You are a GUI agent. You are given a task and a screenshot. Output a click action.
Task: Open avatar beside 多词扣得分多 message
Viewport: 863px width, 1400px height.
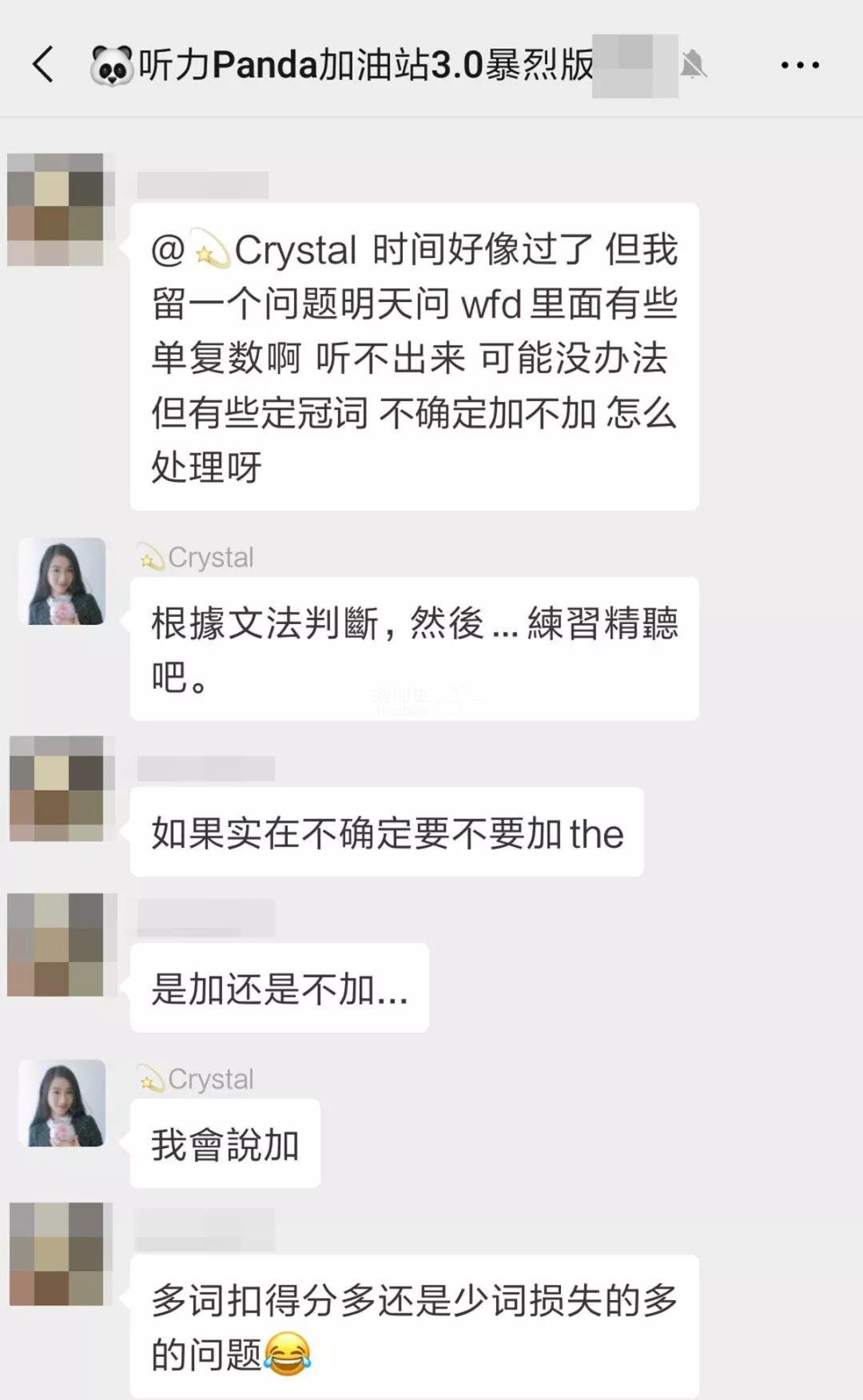[57, 1255]
